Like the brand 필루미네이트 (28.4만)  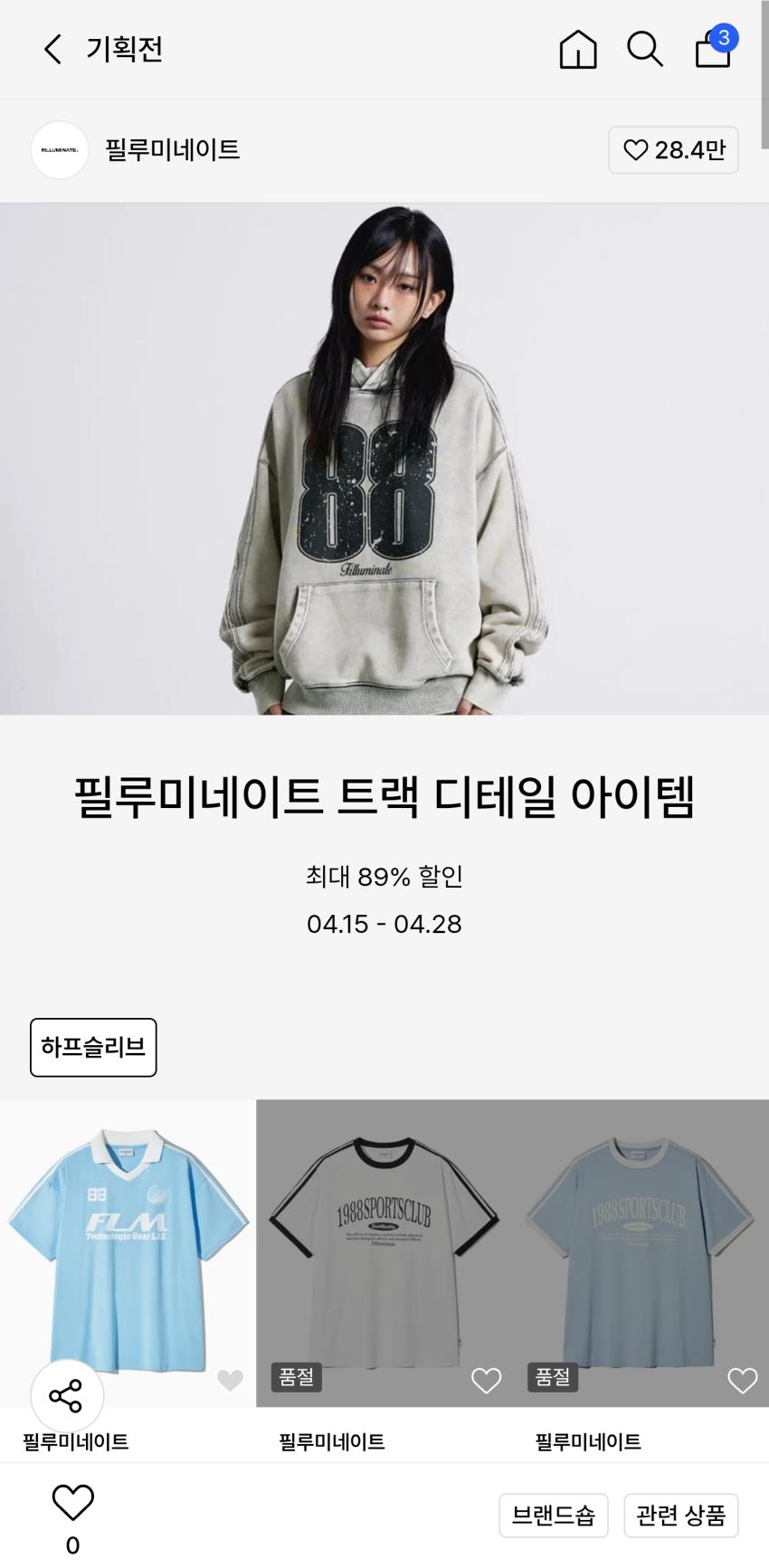click(x=673, y=150)
